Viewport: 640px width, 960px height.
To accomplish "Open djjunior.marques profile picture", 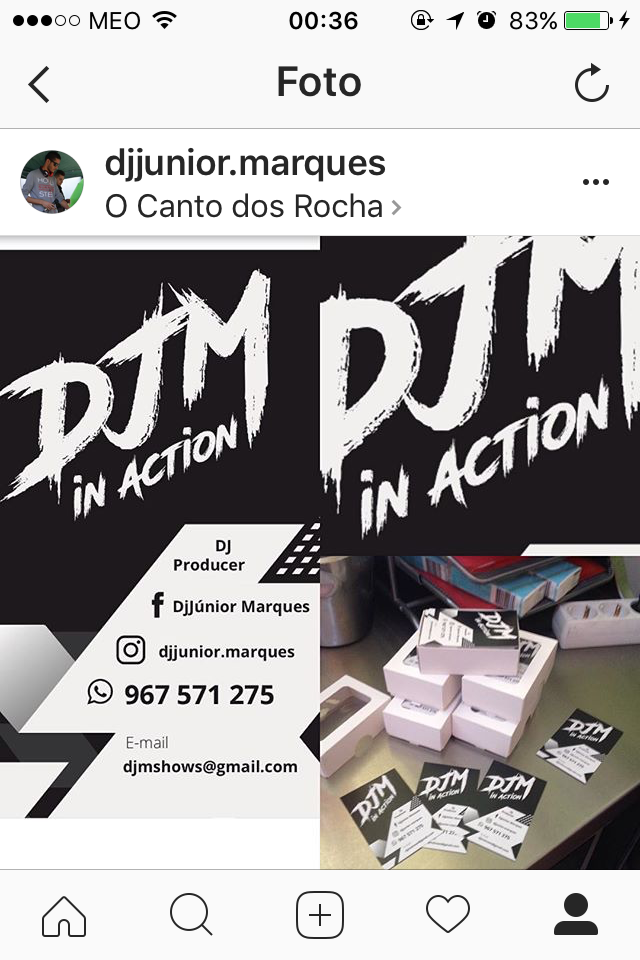I will (52, 182).
